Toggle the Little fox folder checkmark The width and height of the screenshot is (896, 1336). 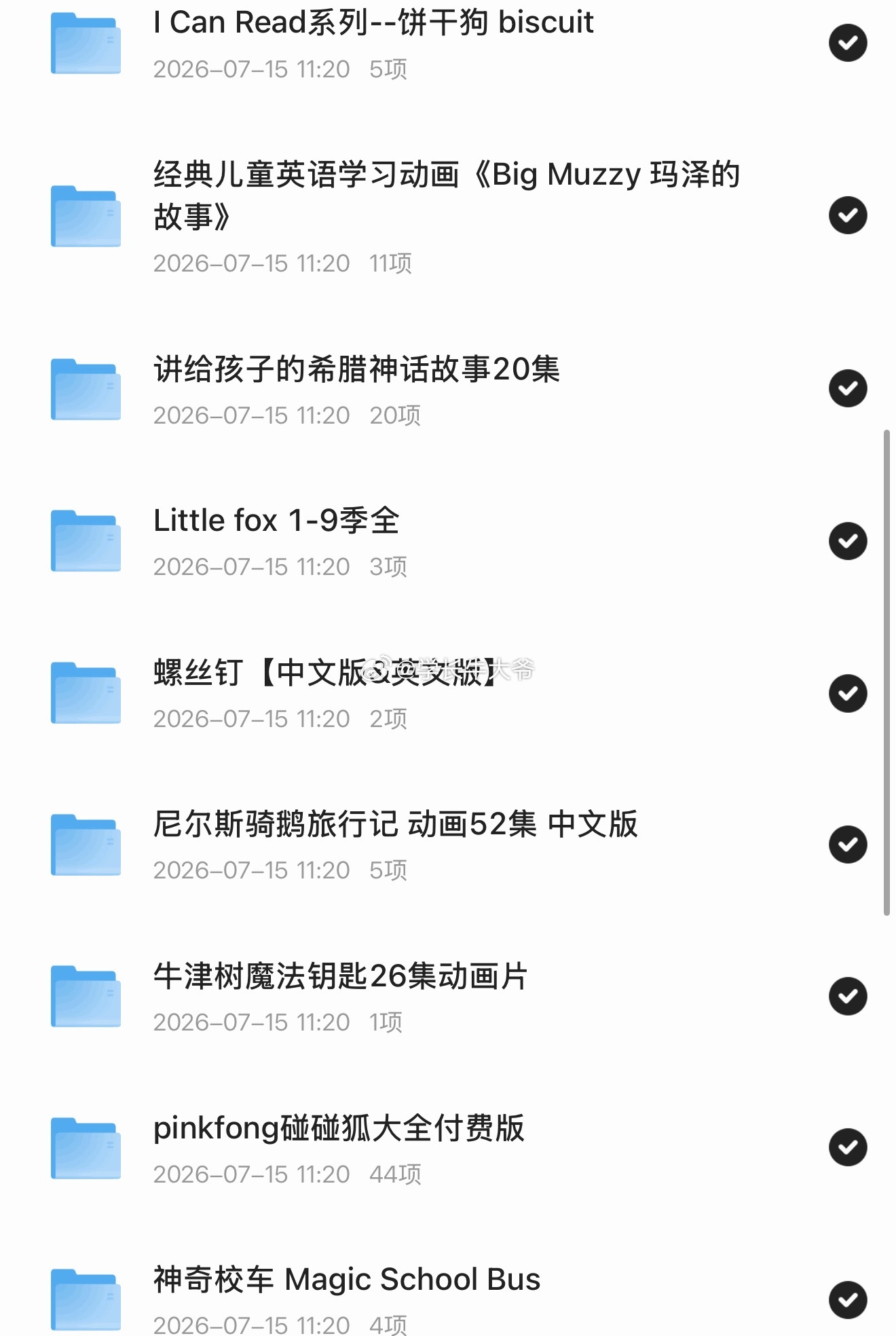click(x=848, y=541)
